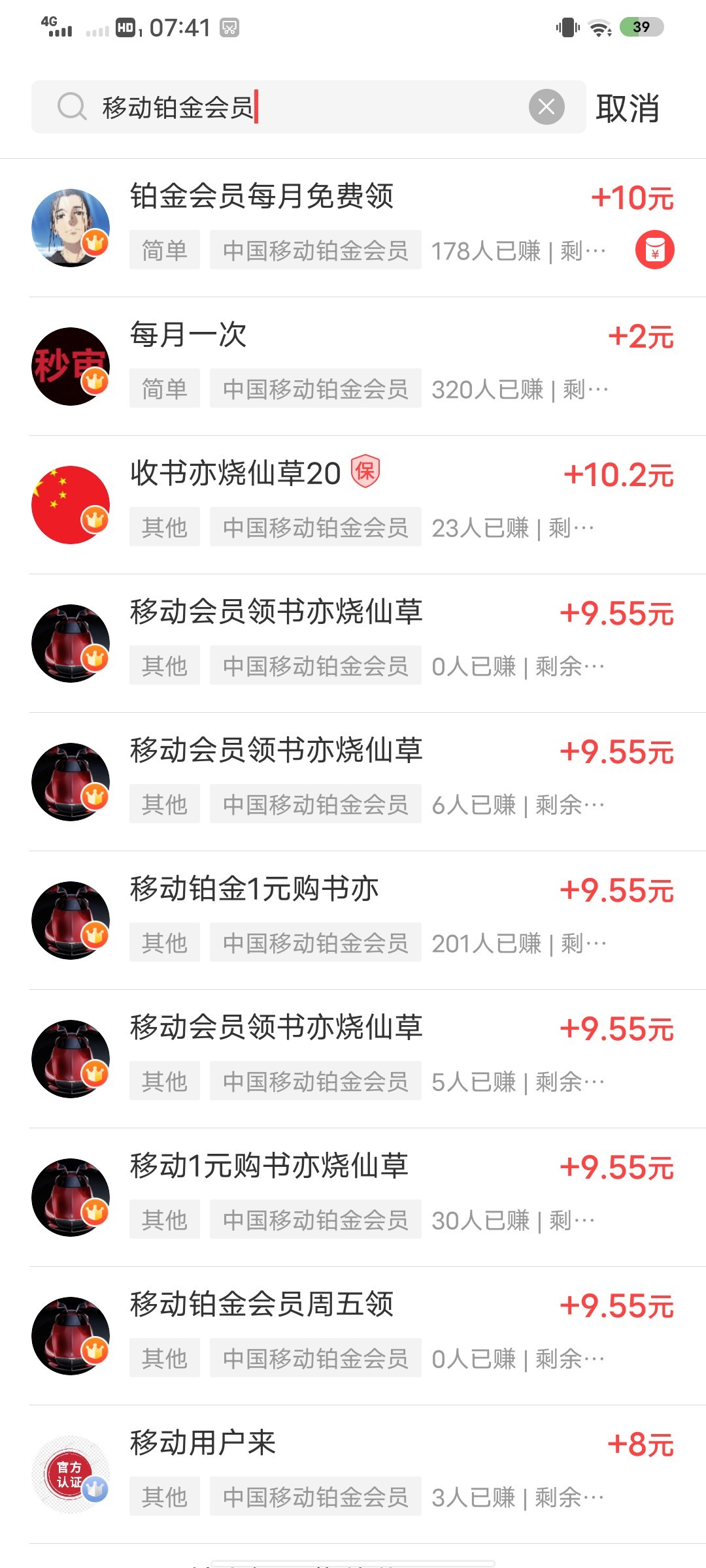The height and width of the screenshot is (1568, 706).
Task: Open the 铂金会员每月免费领 task
Action: point(261,197)
